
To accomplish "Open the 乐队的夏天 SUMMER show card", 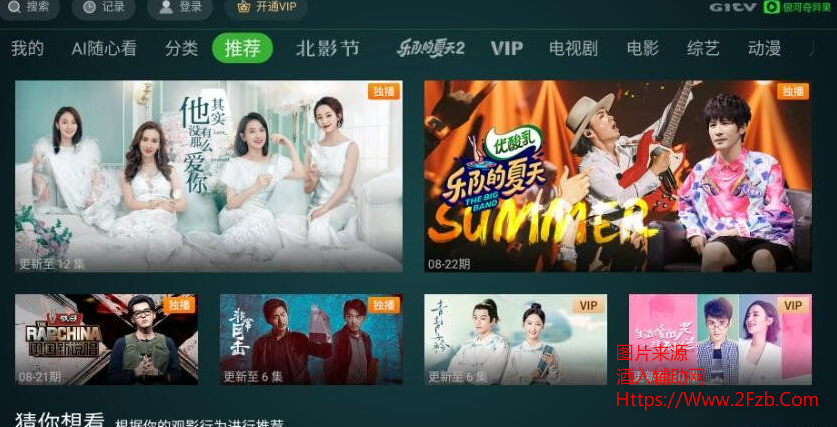I will [x=617, y=176].
